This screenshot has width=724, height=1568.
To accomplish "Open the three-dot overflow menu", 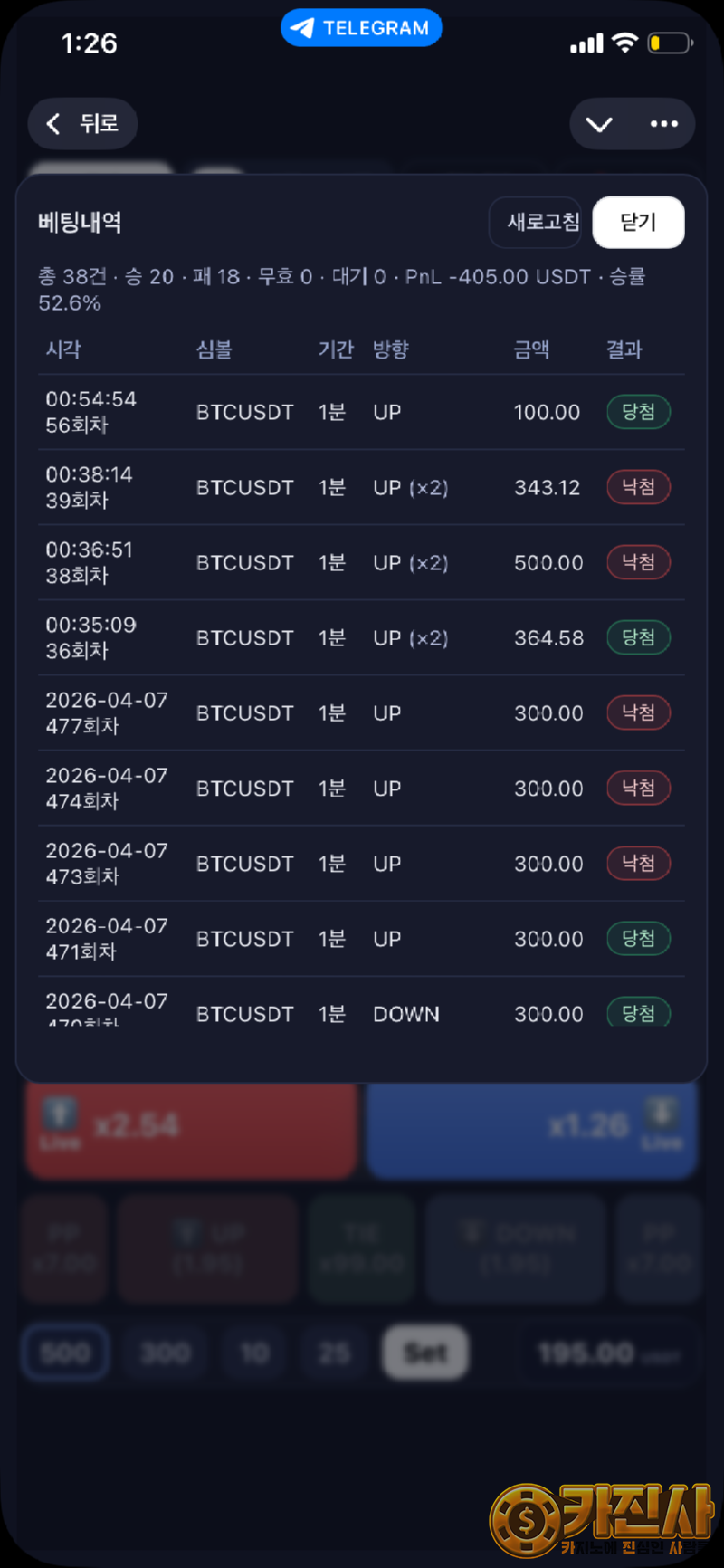I will click(x=664, y=124).
